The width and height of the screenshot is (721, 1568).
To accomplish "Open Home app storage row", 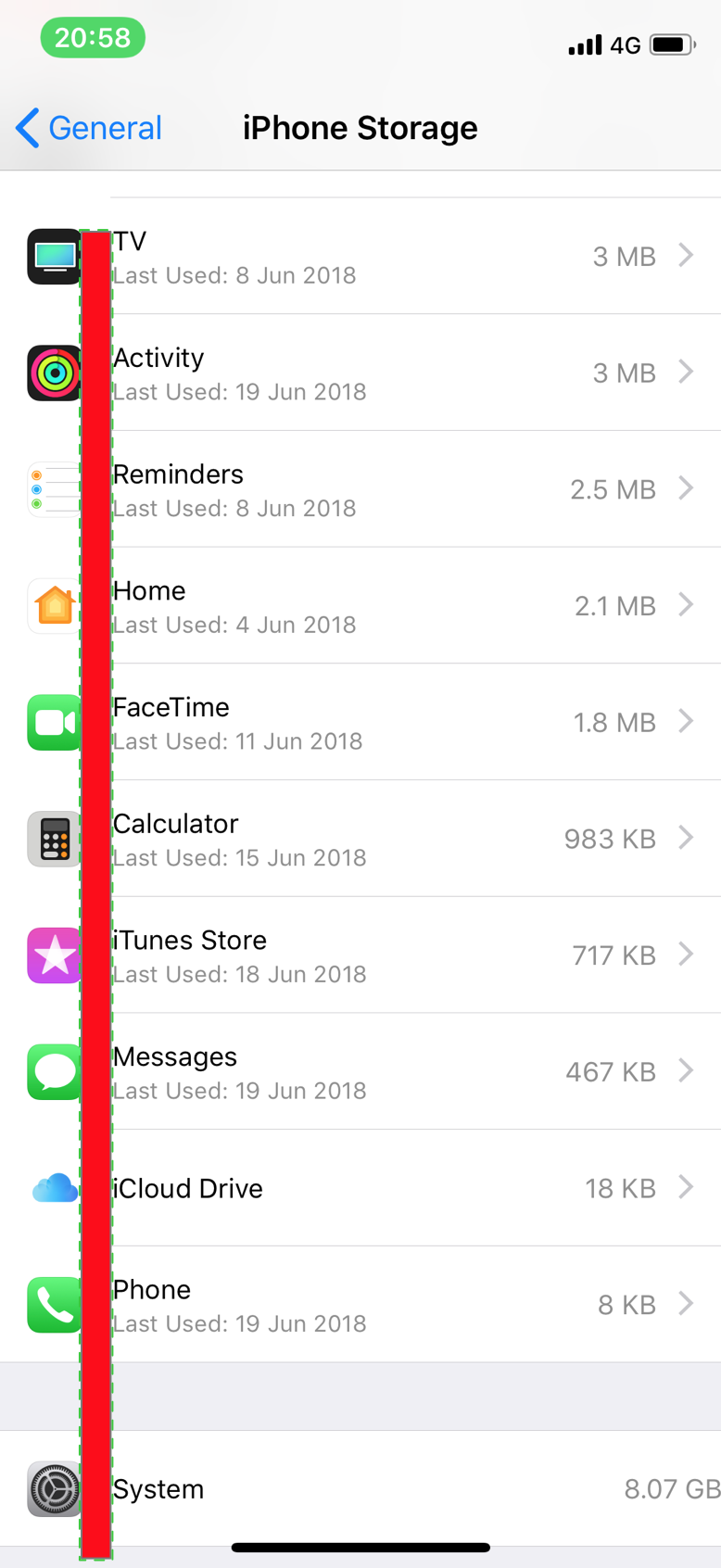I will [x=371, y=606].
